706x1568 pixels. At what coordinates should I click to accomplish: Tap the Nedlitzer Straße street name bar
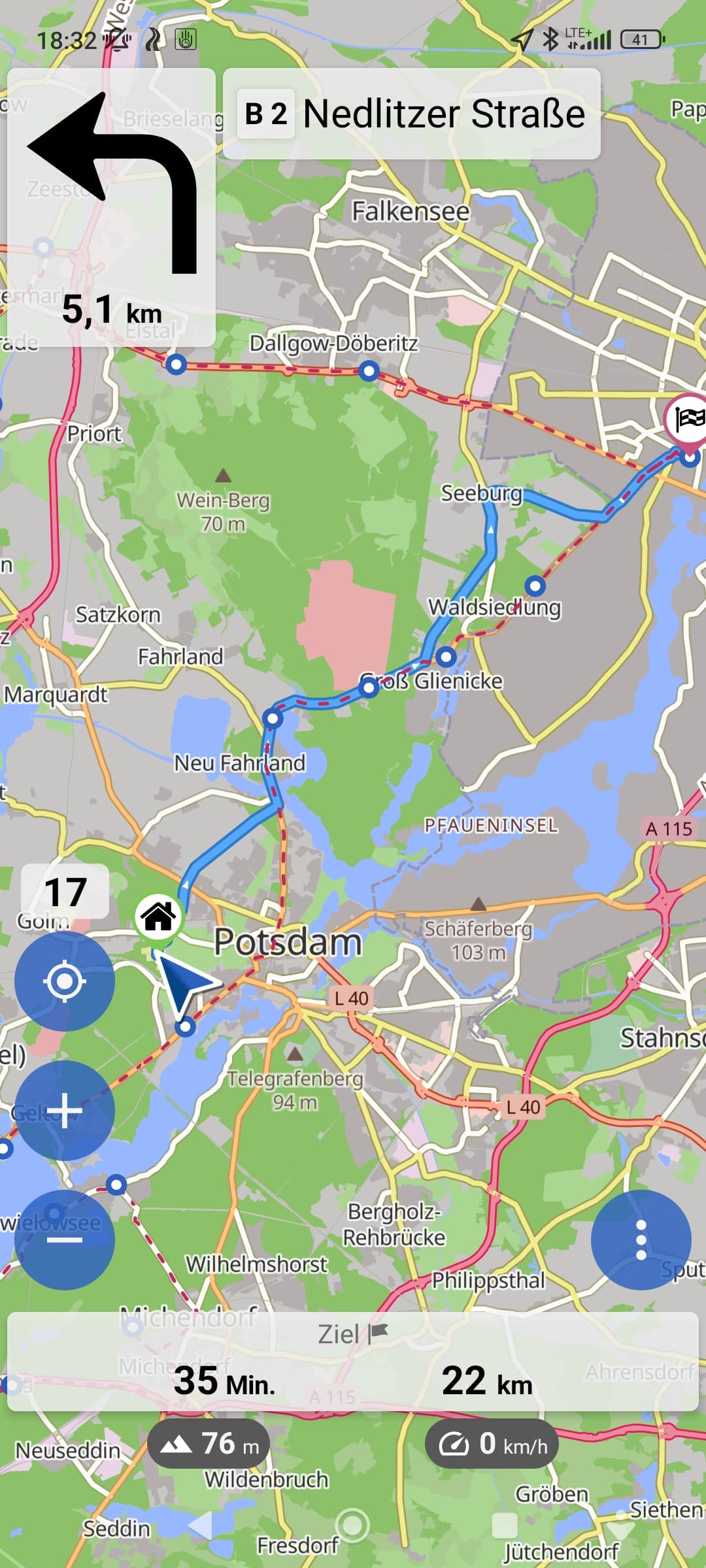411,114
